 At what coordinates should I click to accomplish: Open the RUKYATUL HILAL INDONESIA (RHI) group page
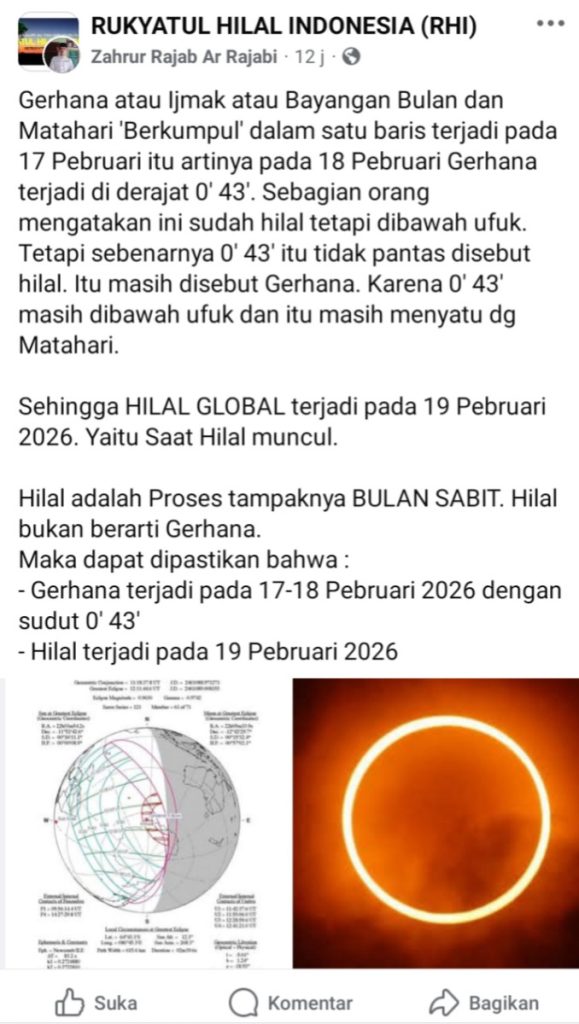tap(284, 26)
